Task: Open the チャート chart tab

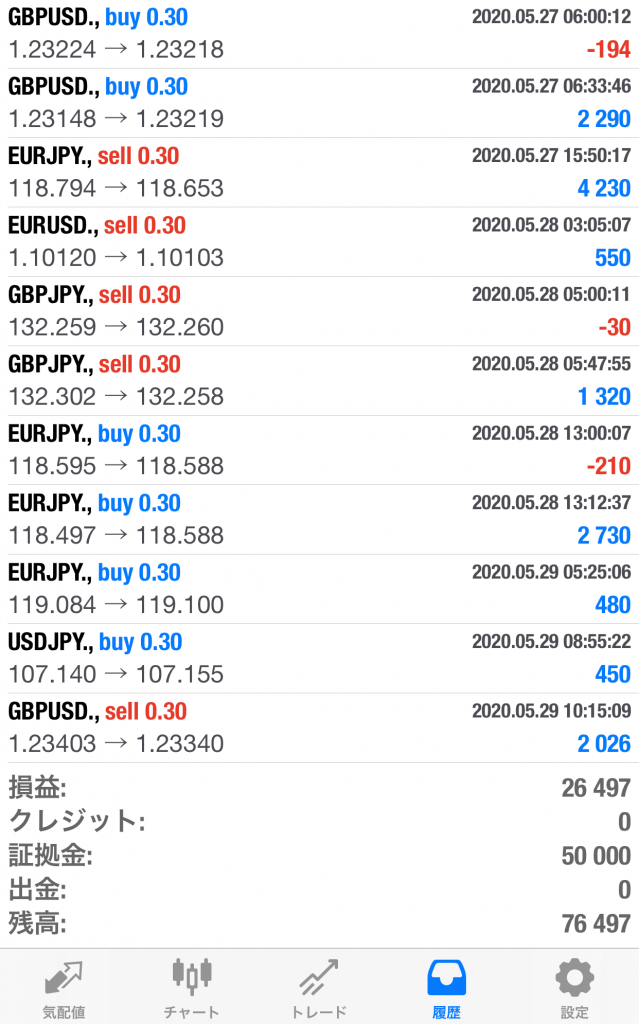Action: tap(191, 988)
